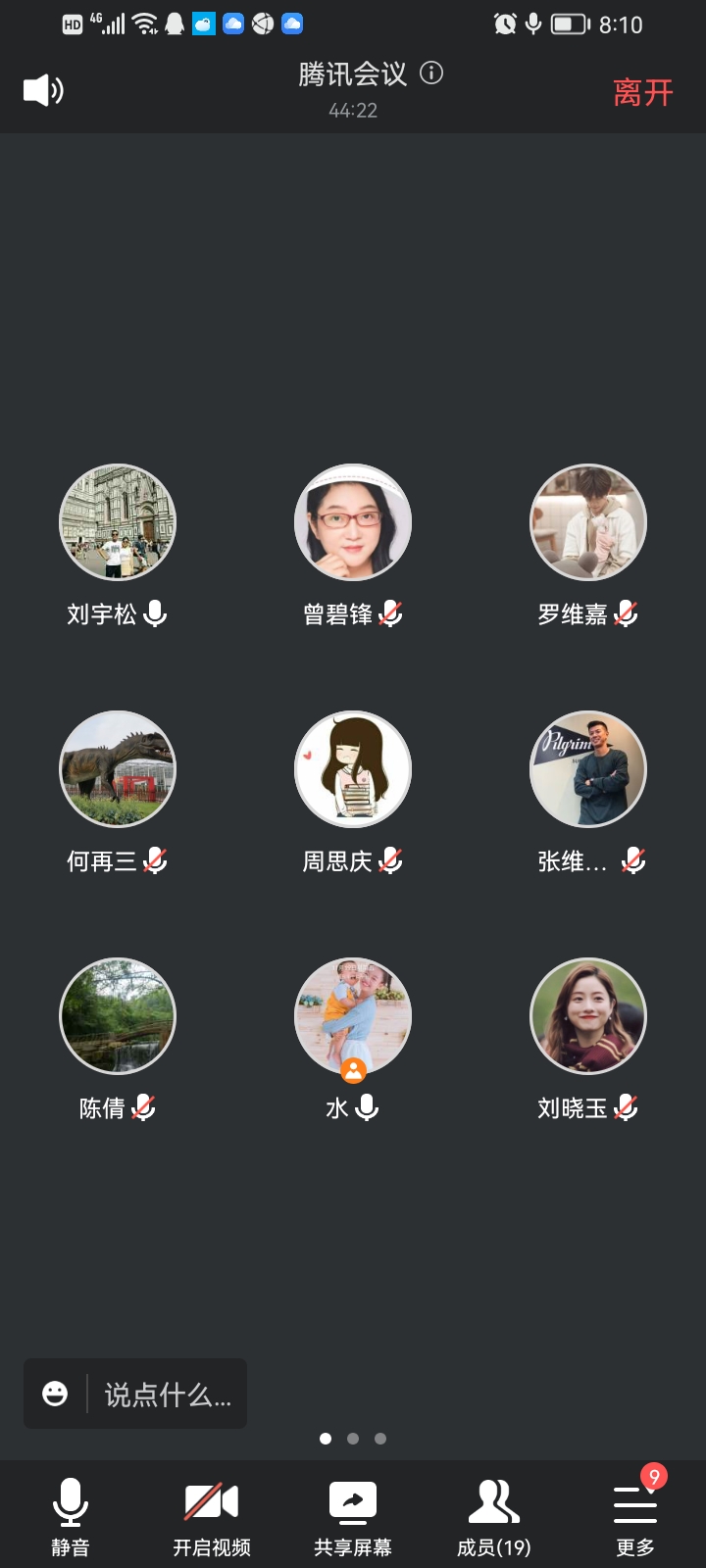Select the participant named 水
The width and height of the screenshot is (706, 1568).
[x=353, y=1016]
